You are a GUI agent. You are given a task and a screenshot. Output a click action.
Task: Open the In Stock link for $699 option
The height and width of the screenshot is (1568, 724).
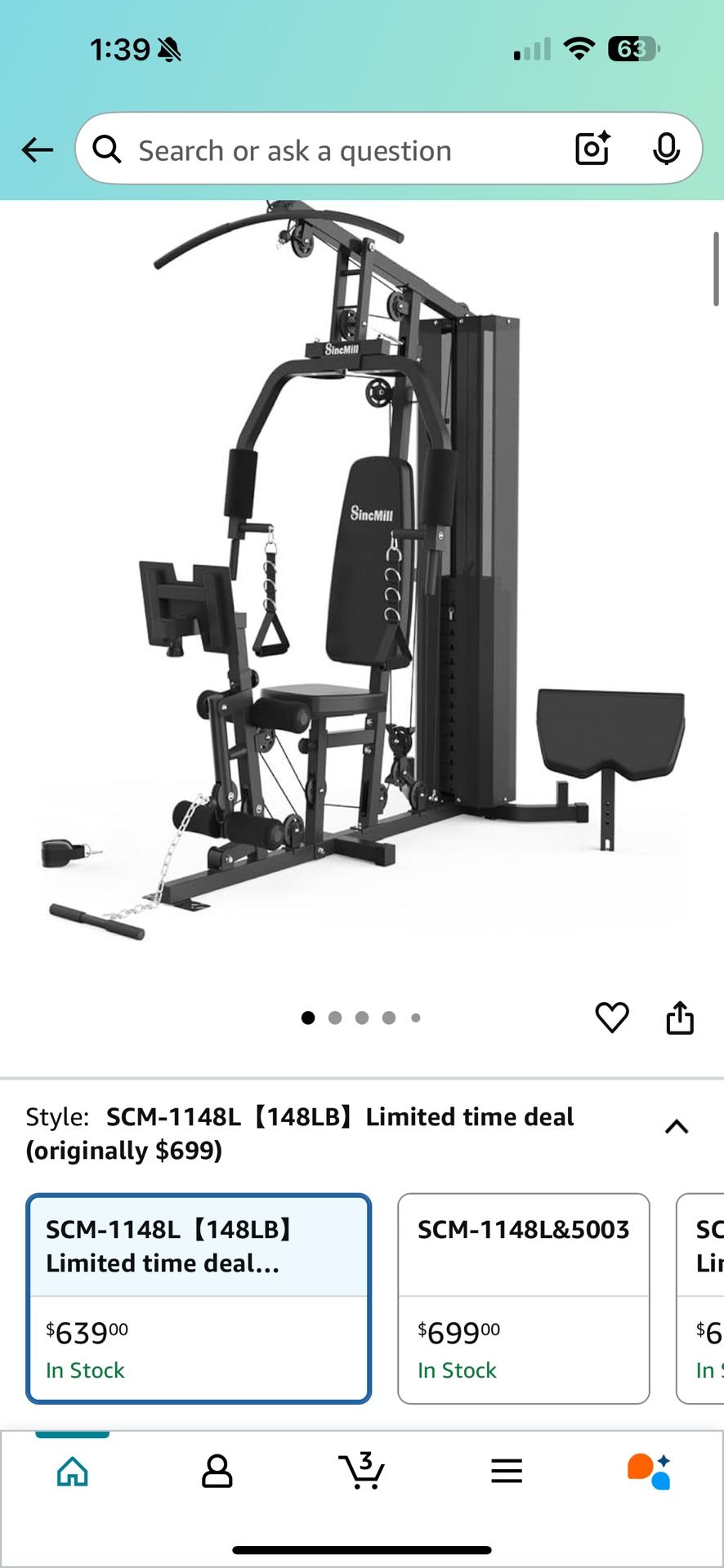(458, 1370)
